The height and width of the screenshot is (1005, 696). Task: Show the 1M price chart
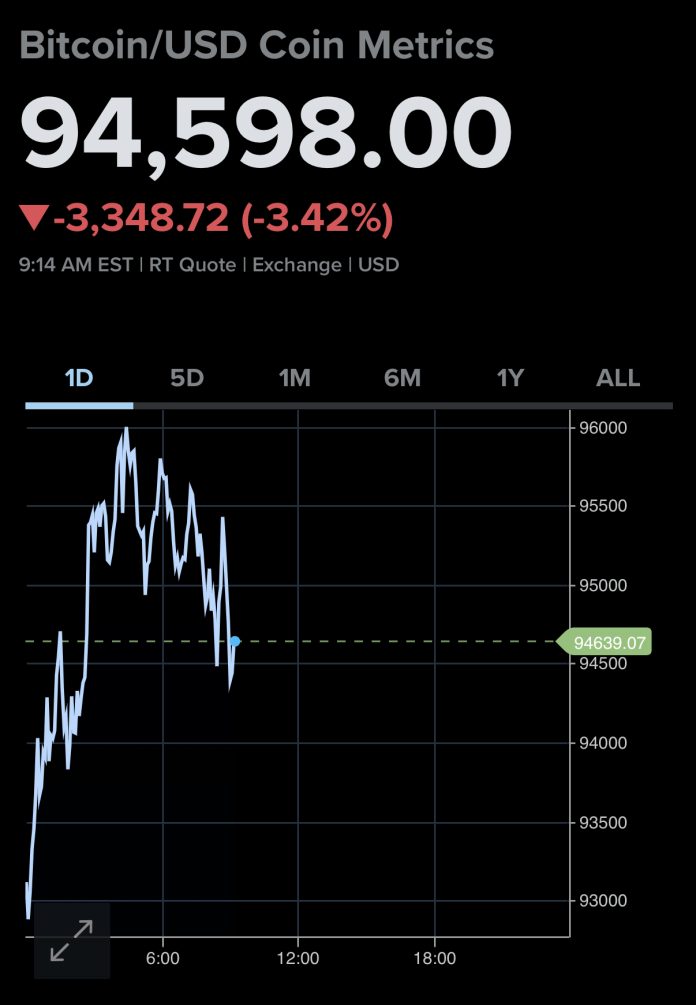(x=295, y=378)
